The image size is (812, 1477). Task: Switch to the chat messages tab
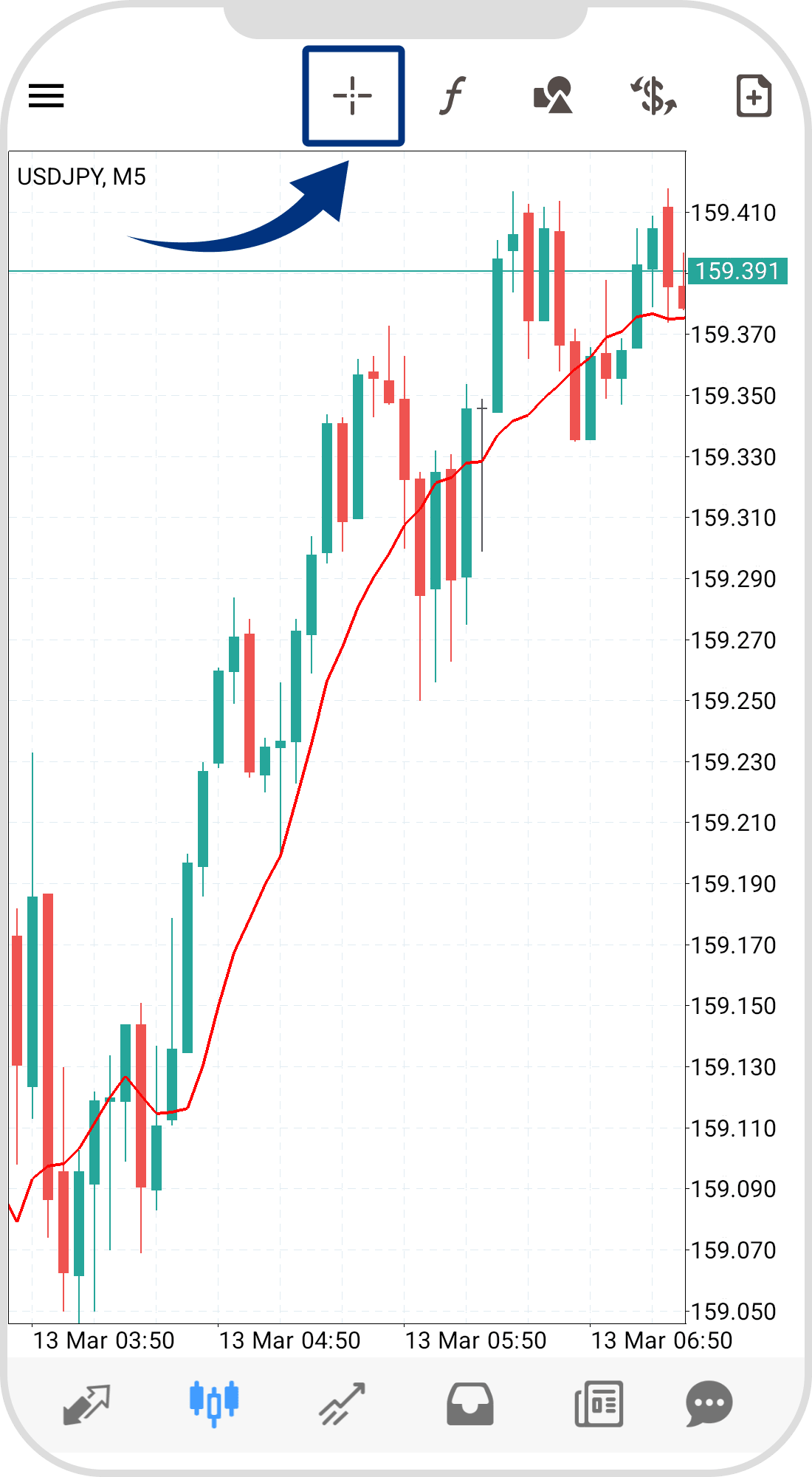coord(709,1403)
